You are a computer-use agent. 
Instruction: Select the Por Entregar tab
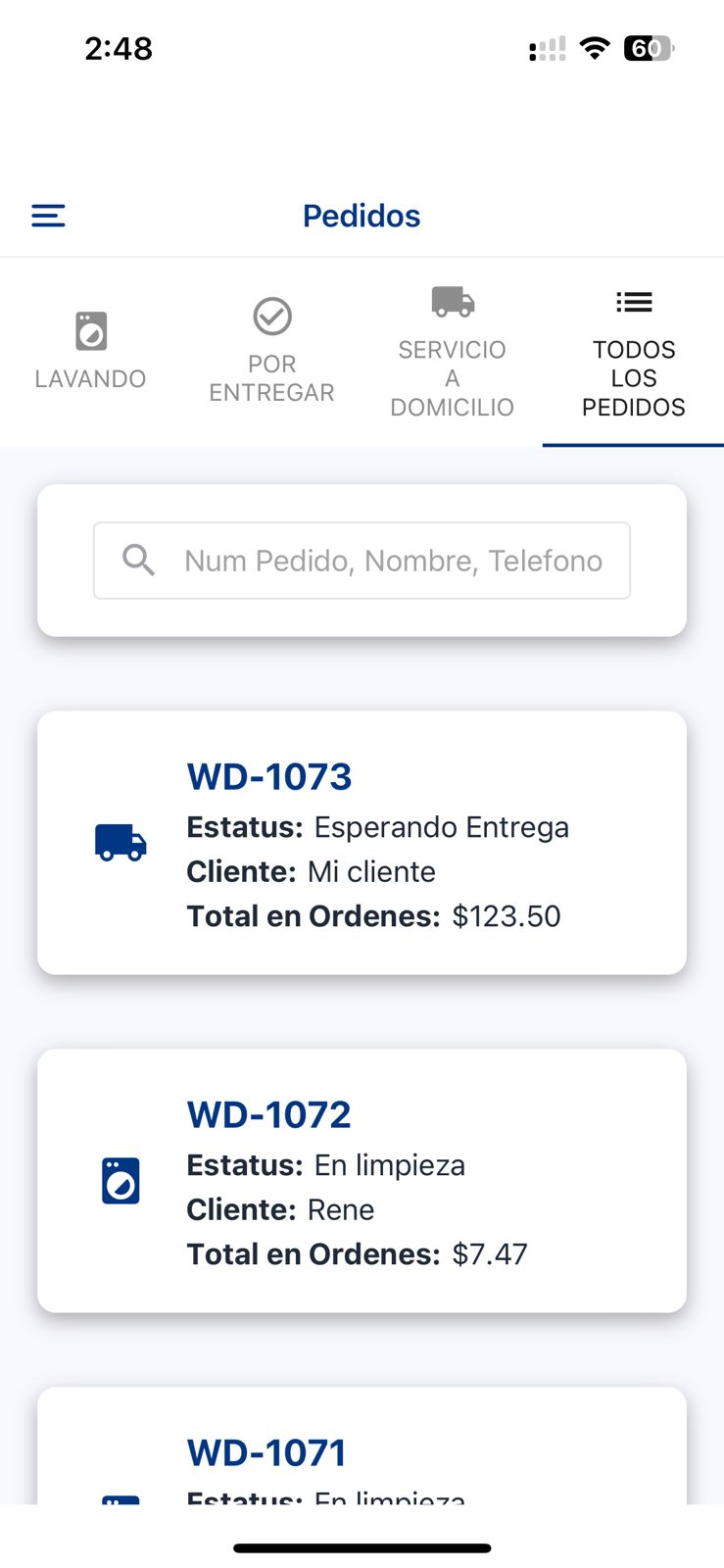pyautogui.click(x=271, y=353)
